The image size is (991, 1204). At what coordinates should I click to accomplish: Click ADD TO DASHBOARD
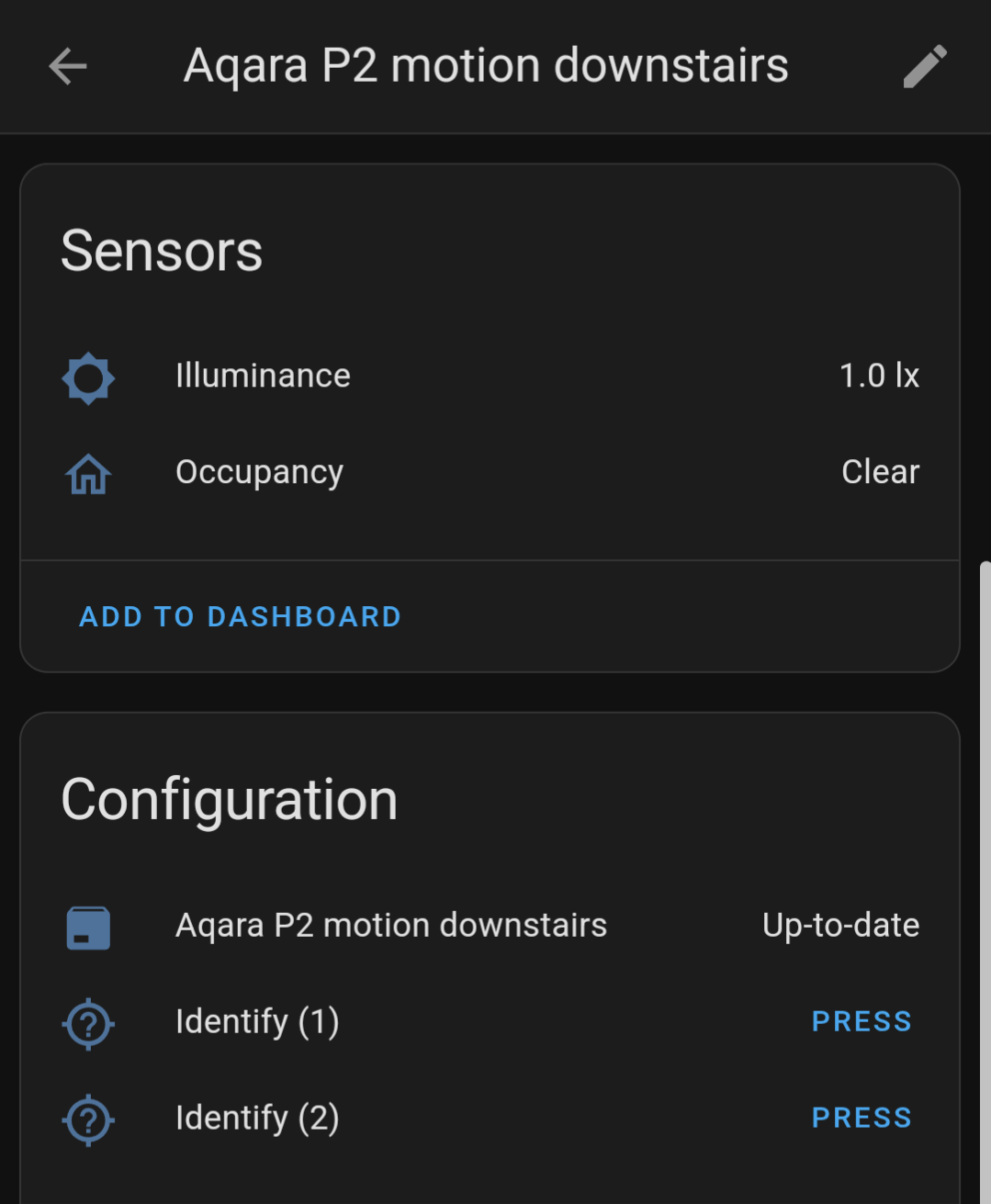pos(240,616)
